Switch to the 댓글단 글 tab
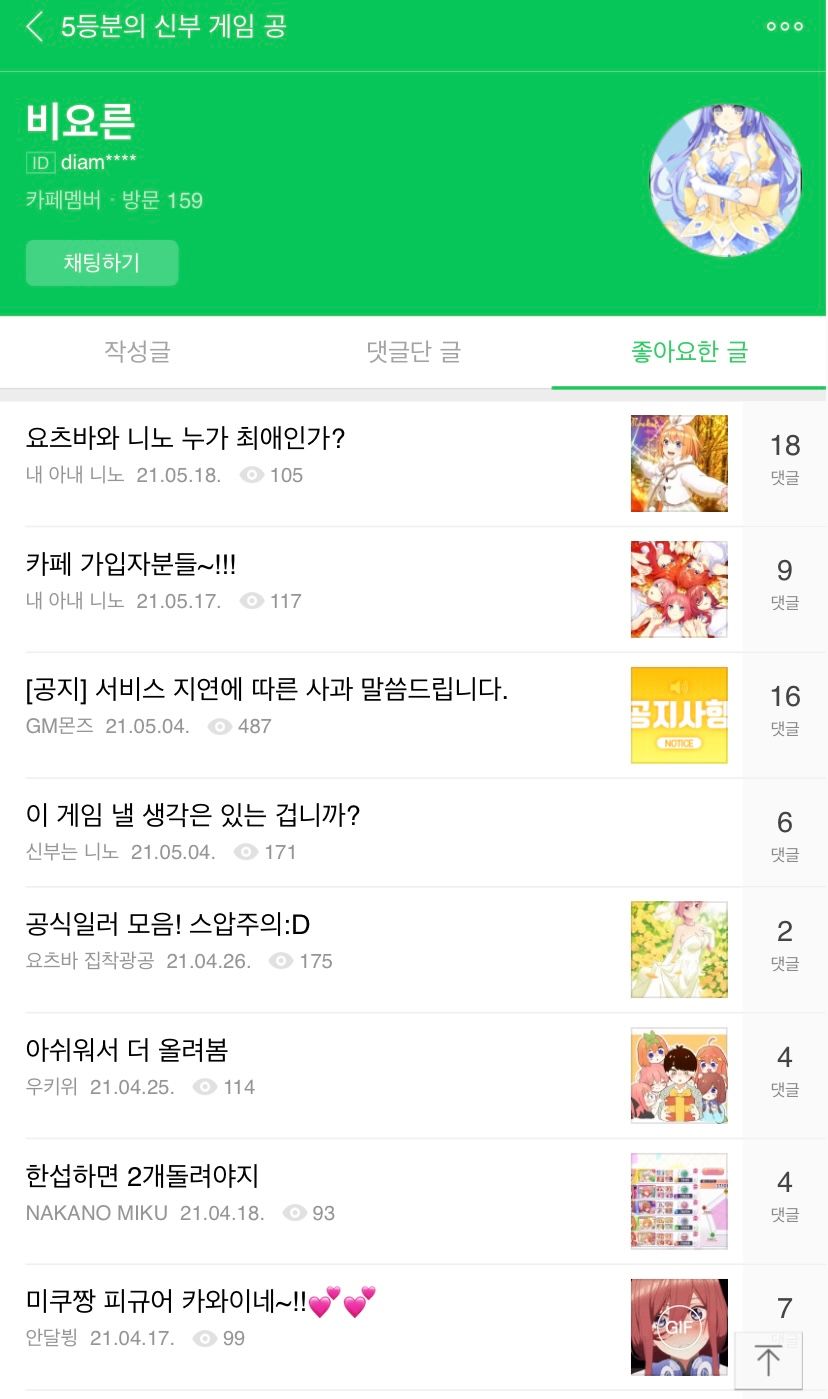 pos(413,352)
